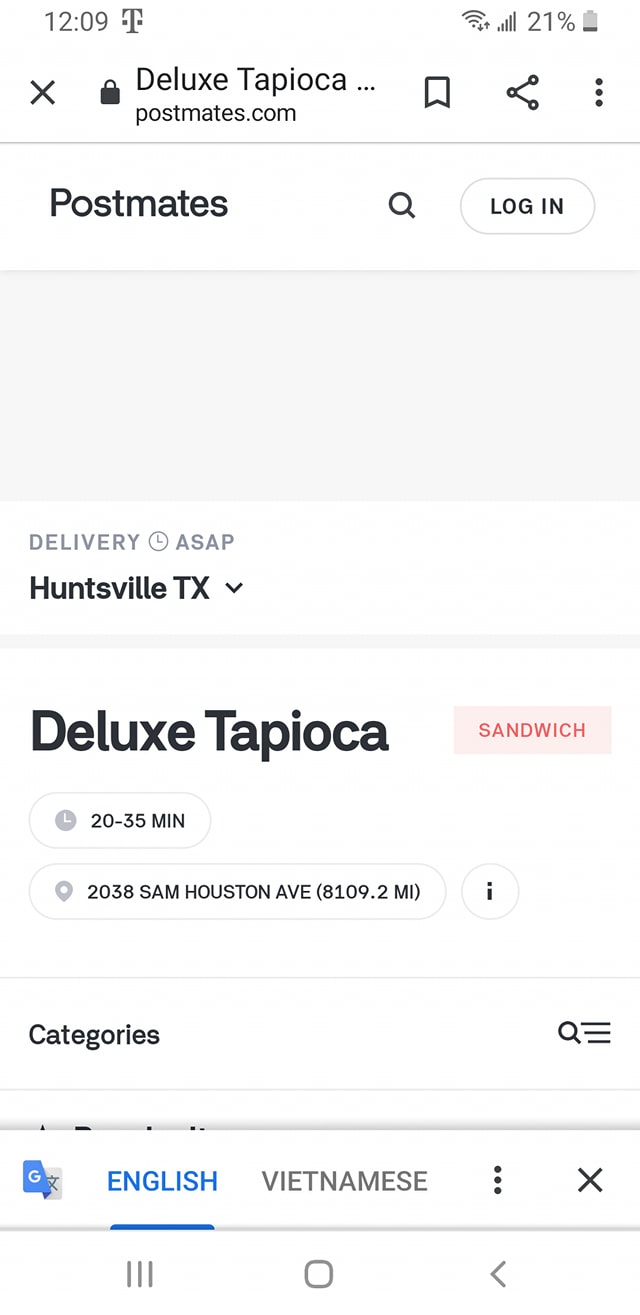Tap the system home button
Screen dimensions: 640x1315
[318, 1273]
